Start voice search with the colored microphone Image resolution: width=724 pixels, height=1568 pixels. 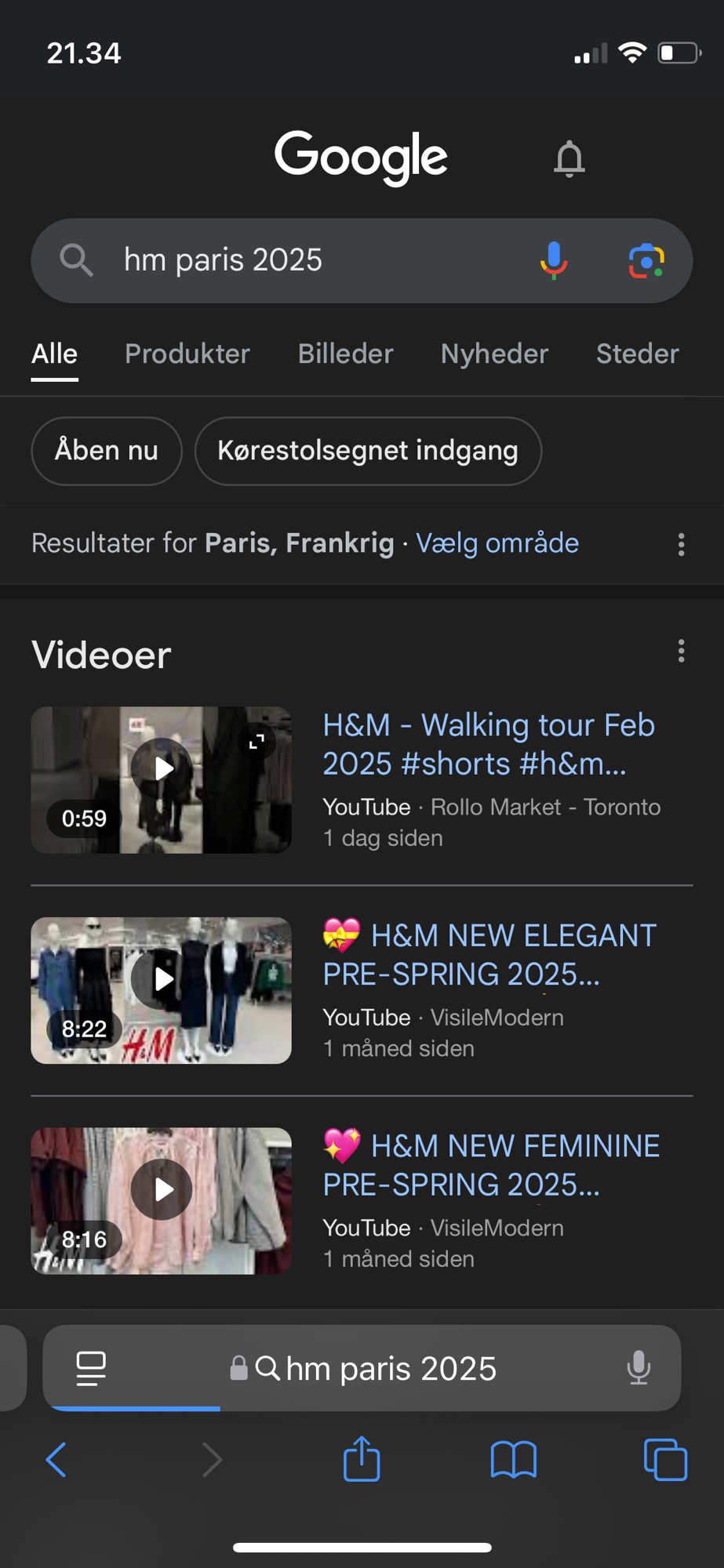point(554,260)
